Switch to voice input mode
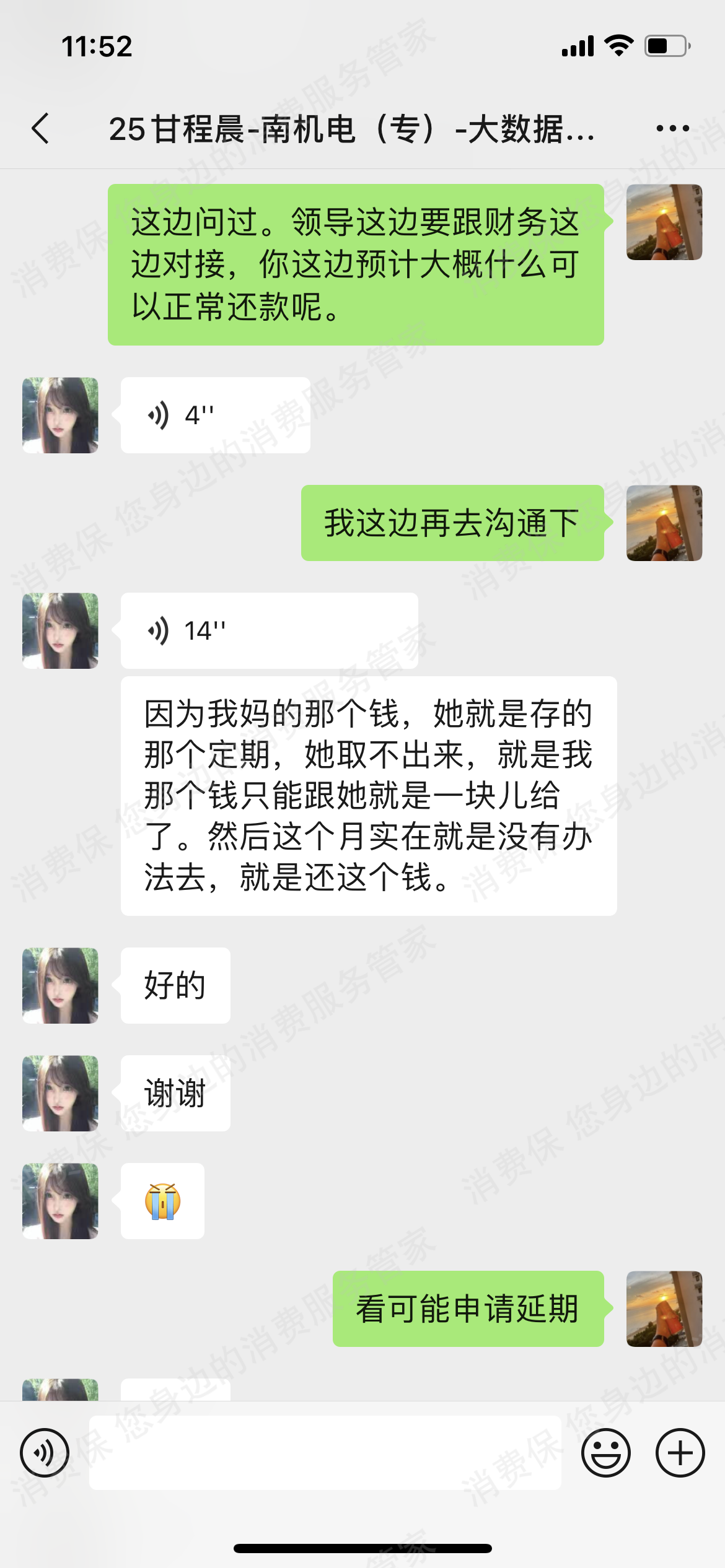Viewport: 725px width, 1568px height. pos(45,1452)
